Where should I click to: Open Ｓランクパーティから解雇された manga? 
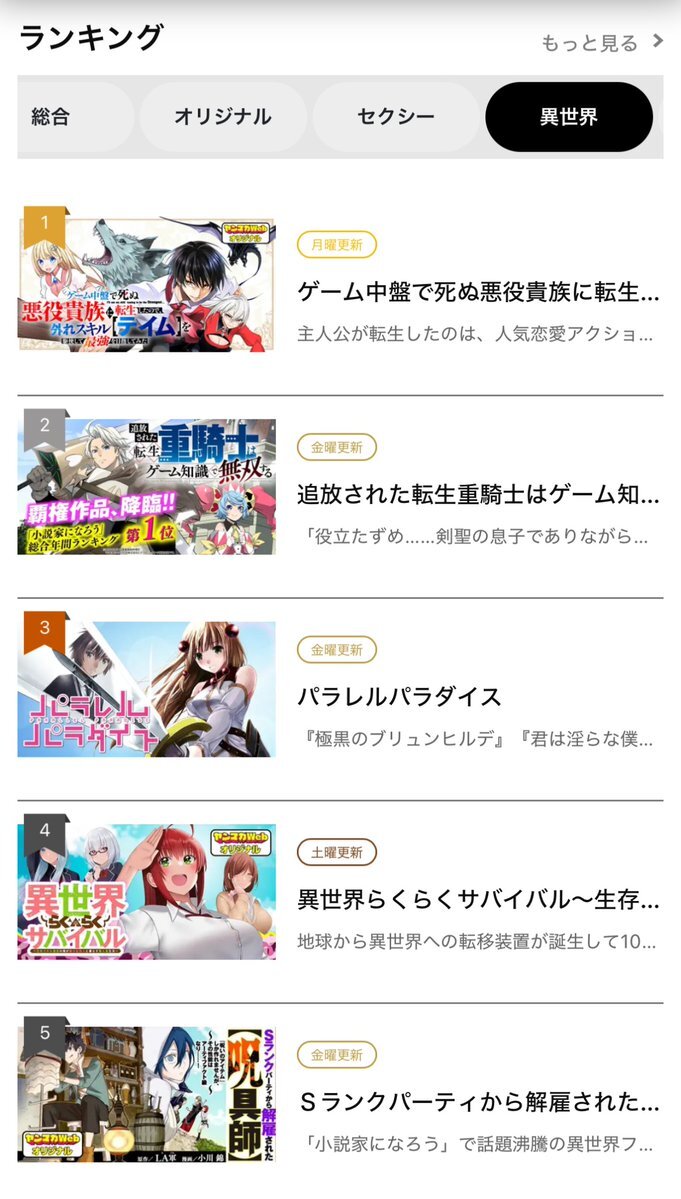click(478, 1102)
